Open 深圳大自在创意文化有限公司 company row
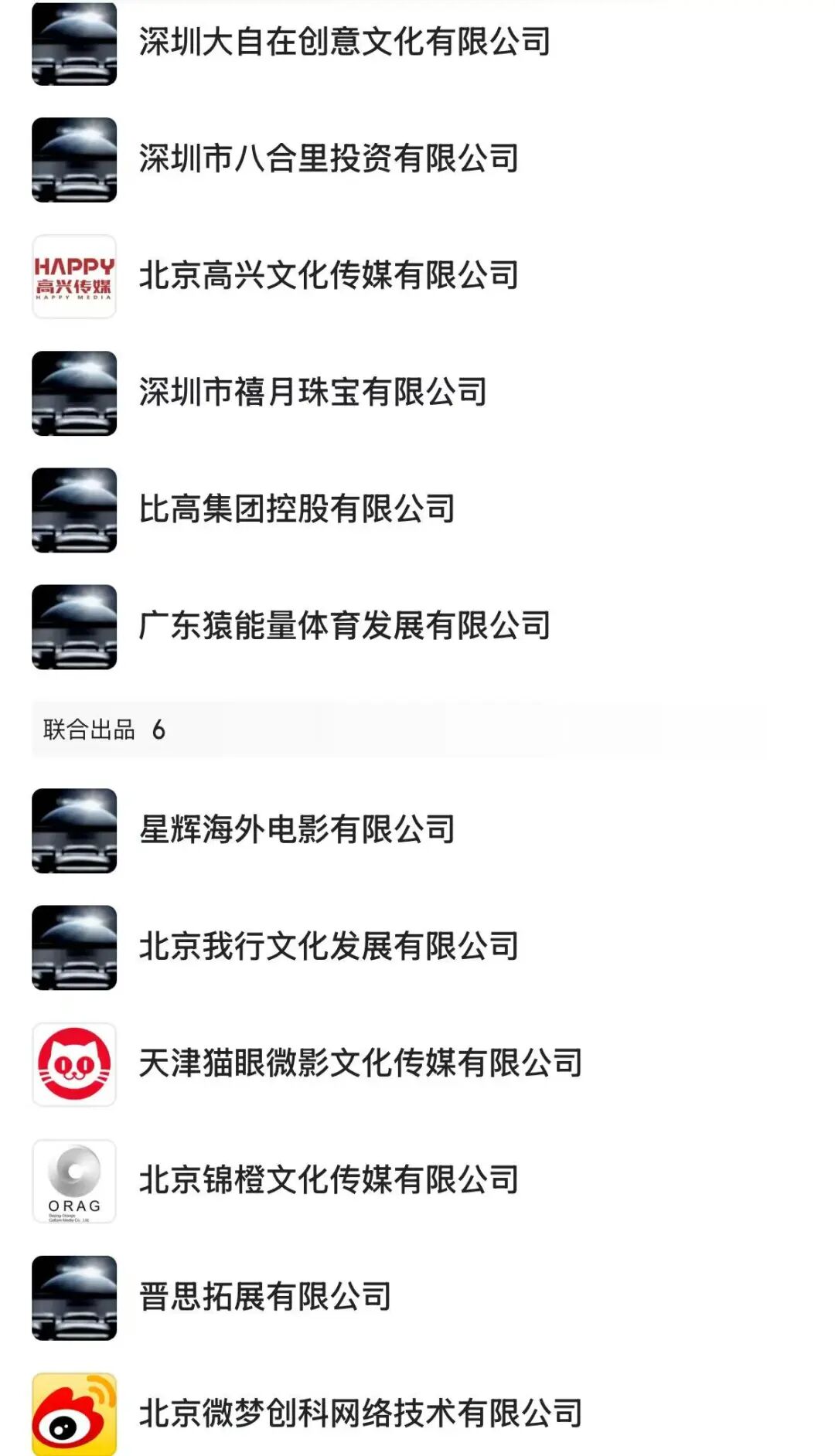The height and width of the screenshot is (1456, 835). click(417, 43)
